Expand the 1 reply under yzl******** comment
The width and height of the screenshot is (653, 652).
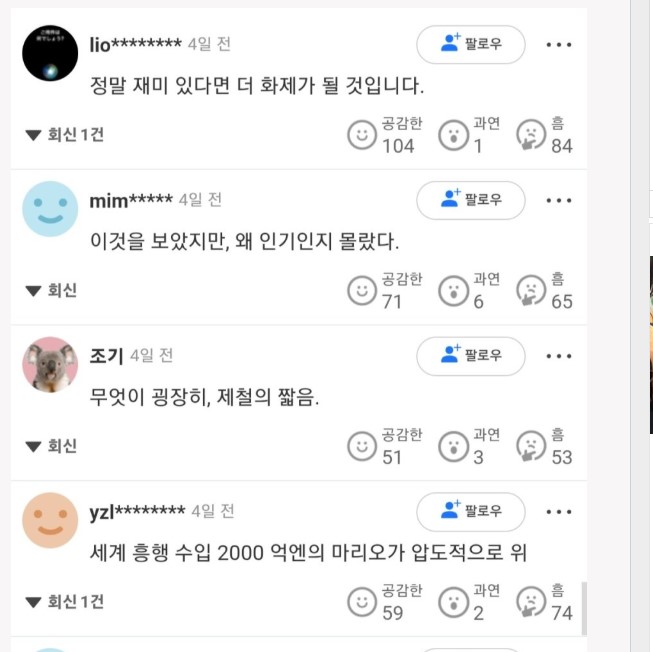click(x=65, y=602)
